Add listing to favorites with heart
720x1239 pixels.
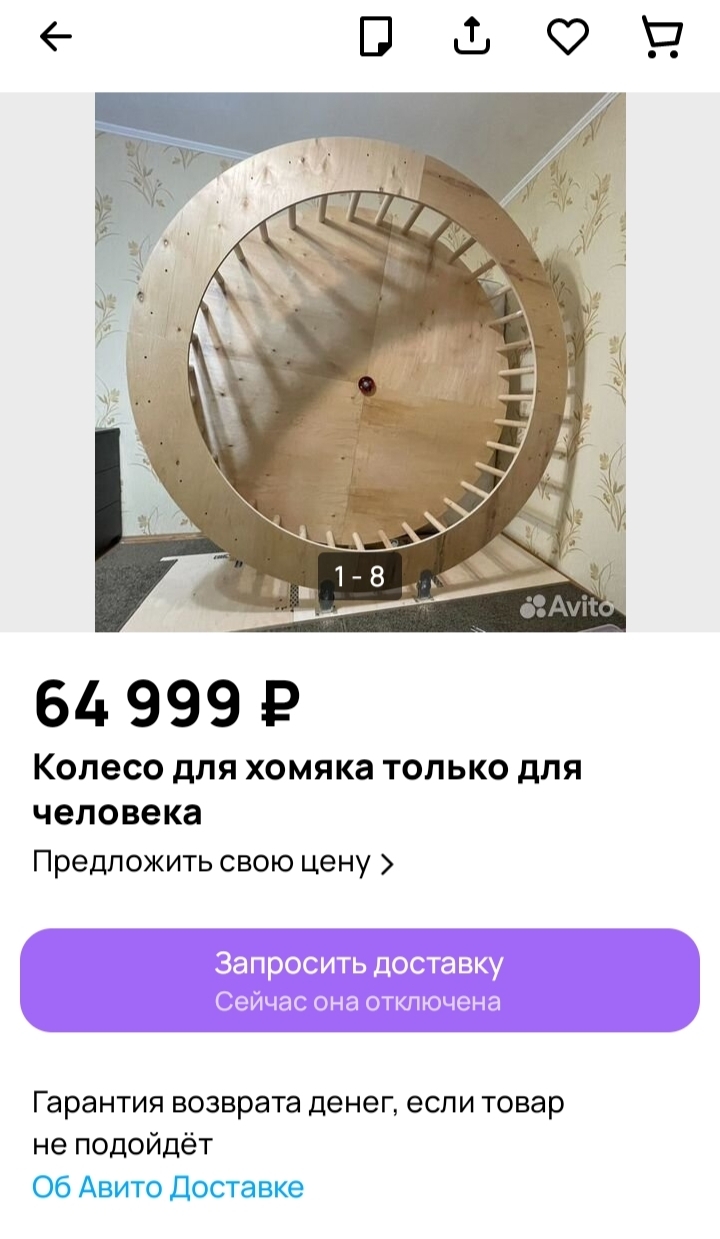tap(568, 38)
